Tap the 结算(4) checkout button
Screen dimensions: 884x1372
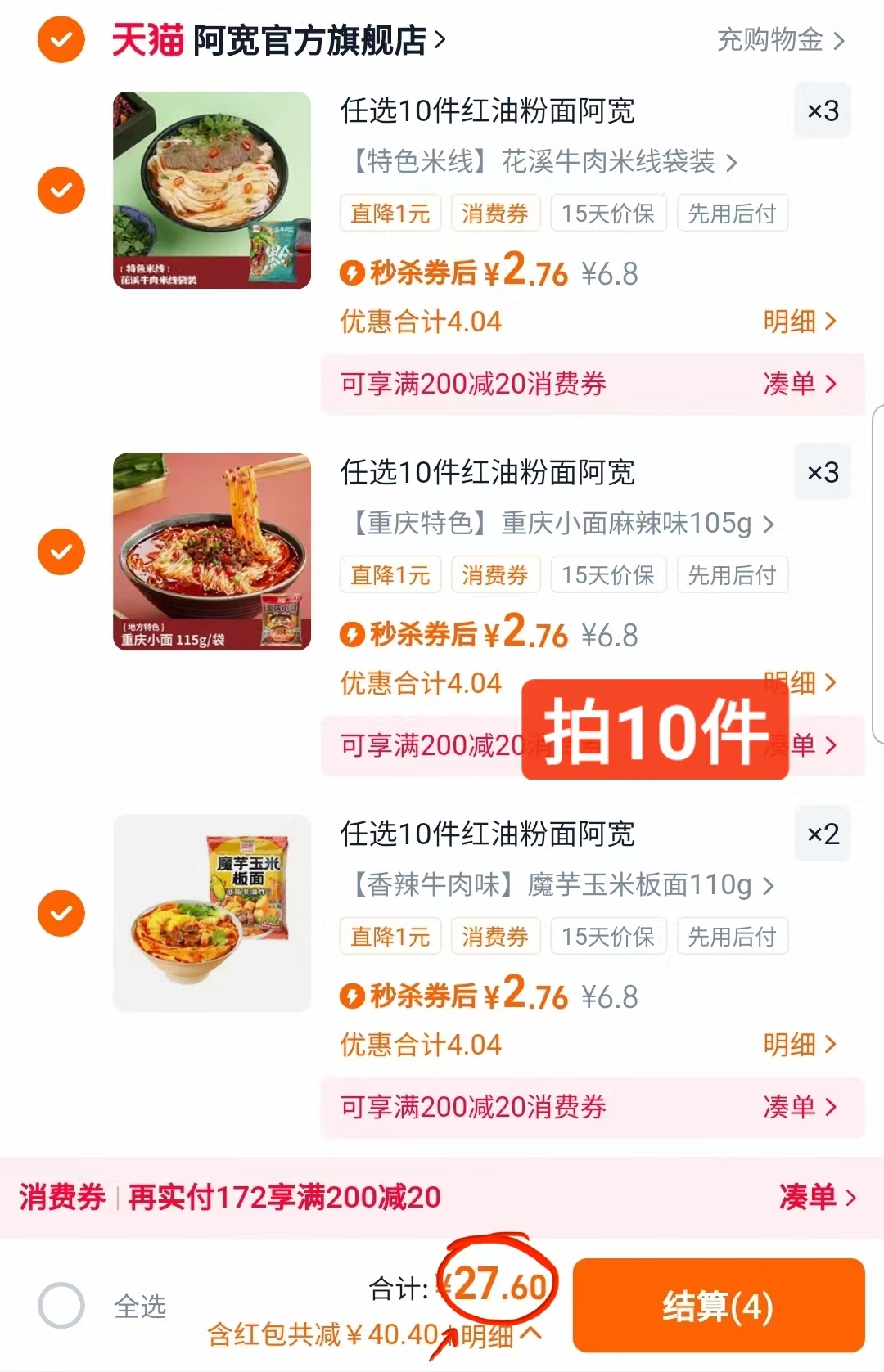click(719, 1303)
